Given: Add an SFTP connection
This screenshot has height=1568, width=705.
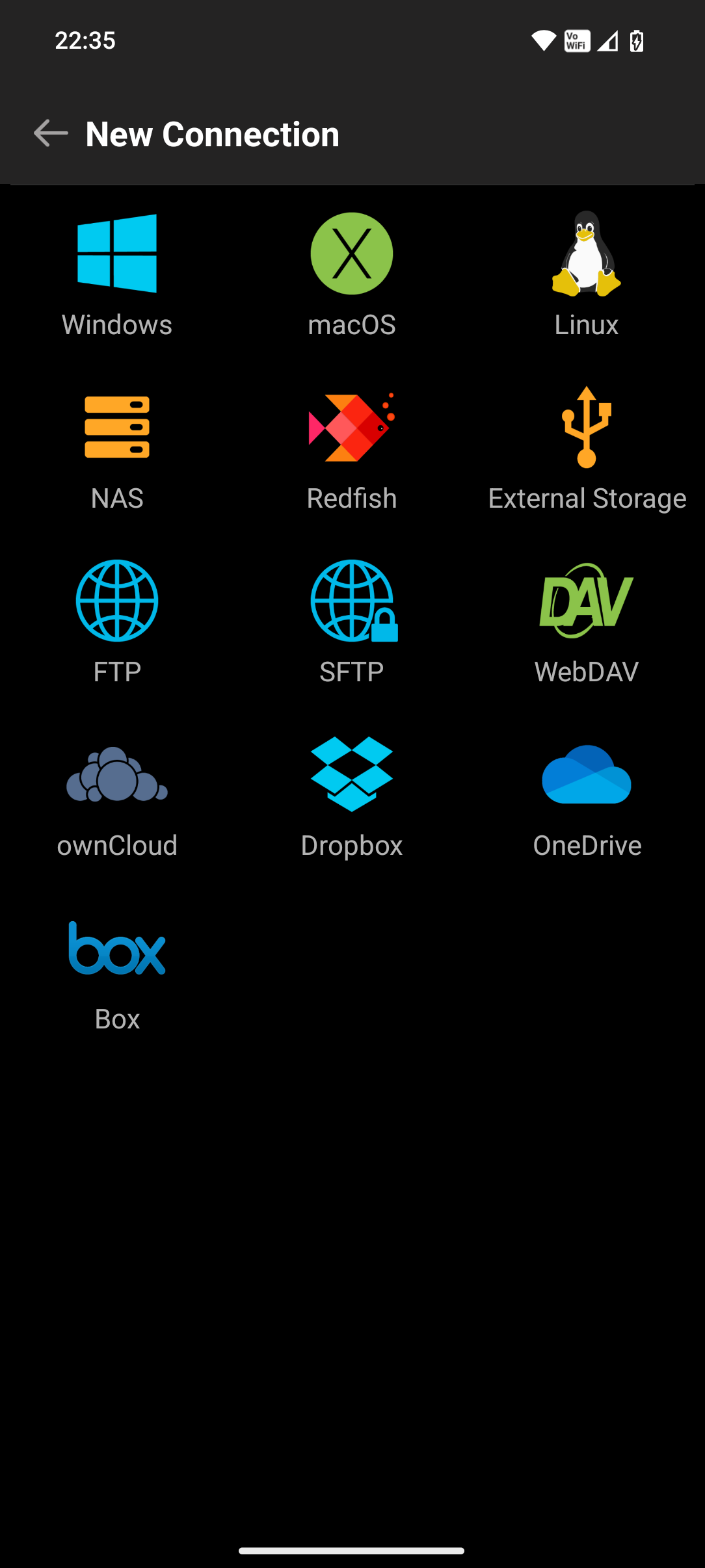Looking at the screenshot, I should pyautogui.click(x=352, y=622).
